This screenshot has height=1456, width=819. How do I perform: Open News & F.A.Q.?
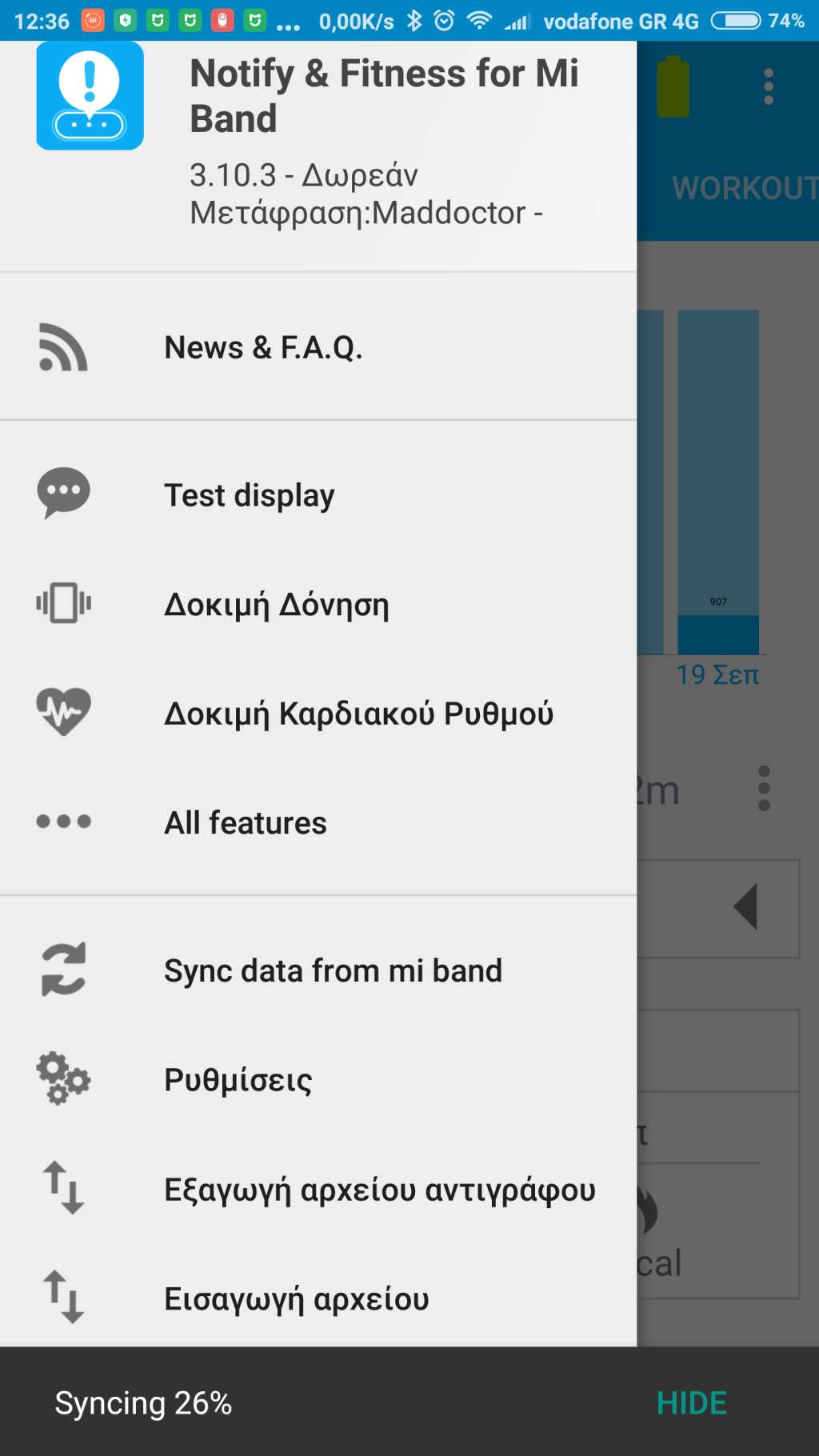263,348
